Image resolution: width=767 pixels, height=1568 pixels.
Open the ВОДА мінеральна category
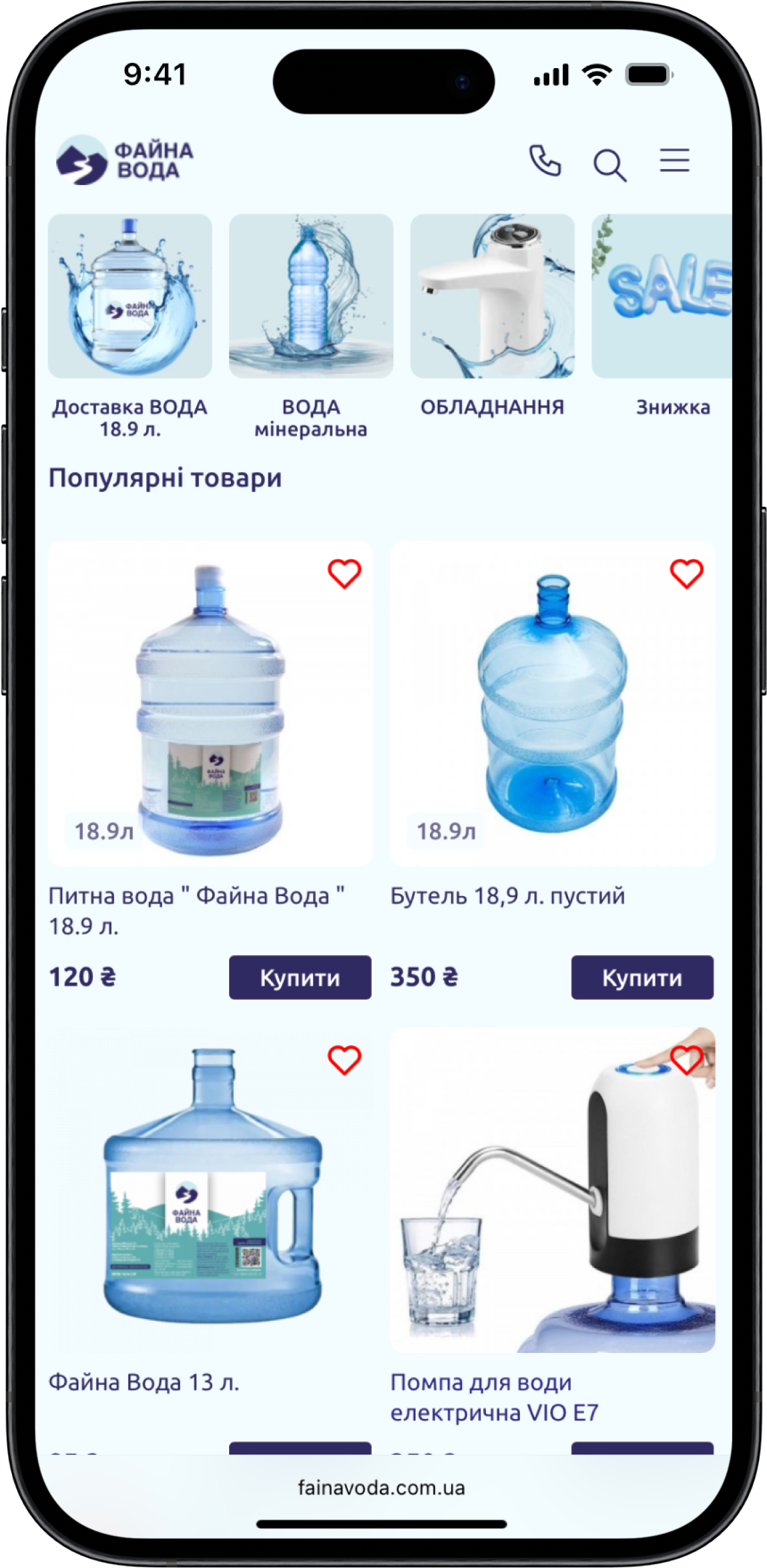coord(311,297)
